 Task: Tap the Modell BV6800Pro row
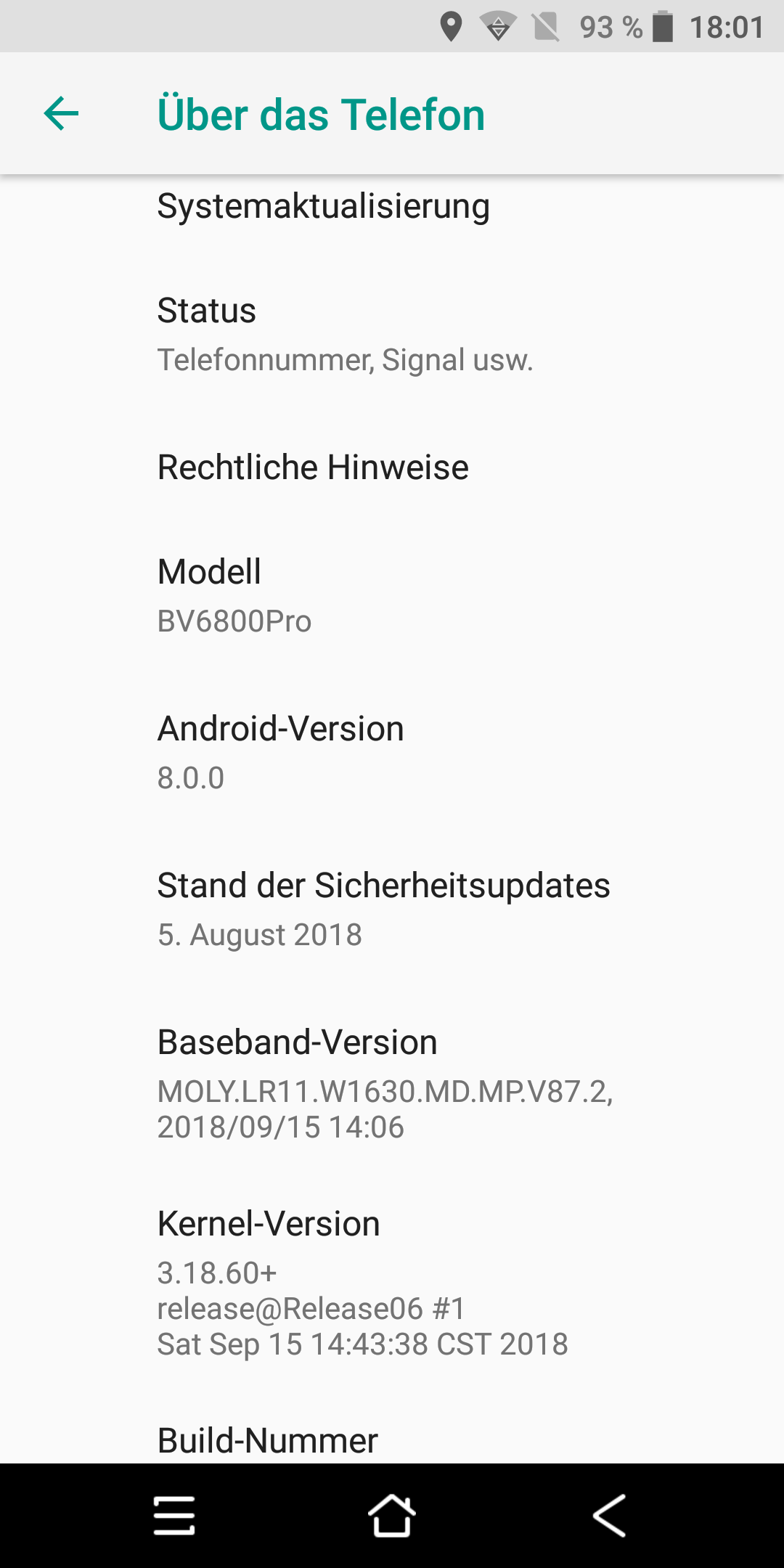(392, 597)
